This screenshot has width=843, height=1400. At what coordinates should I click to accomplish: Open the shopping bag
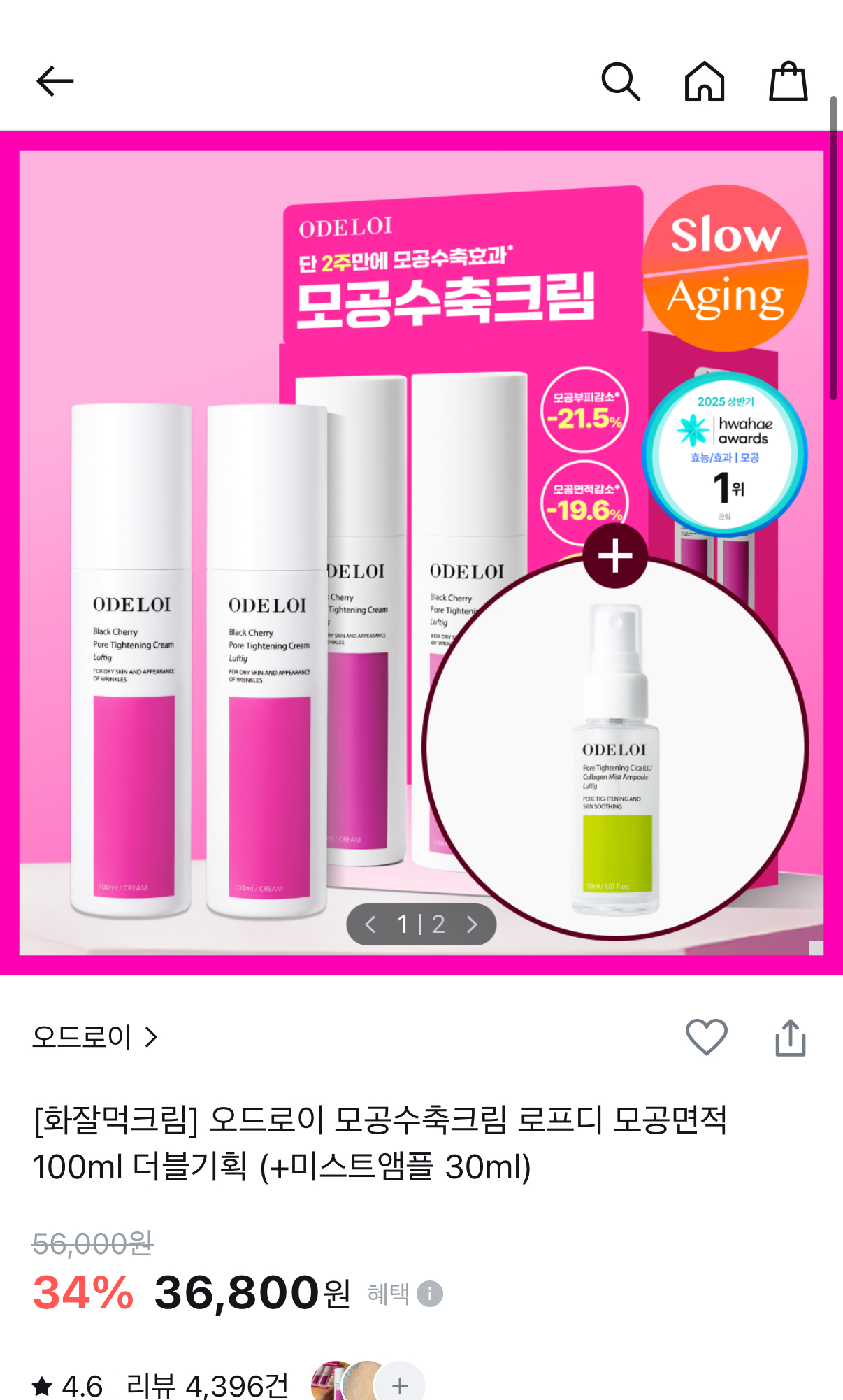click(x=788, y=81)
